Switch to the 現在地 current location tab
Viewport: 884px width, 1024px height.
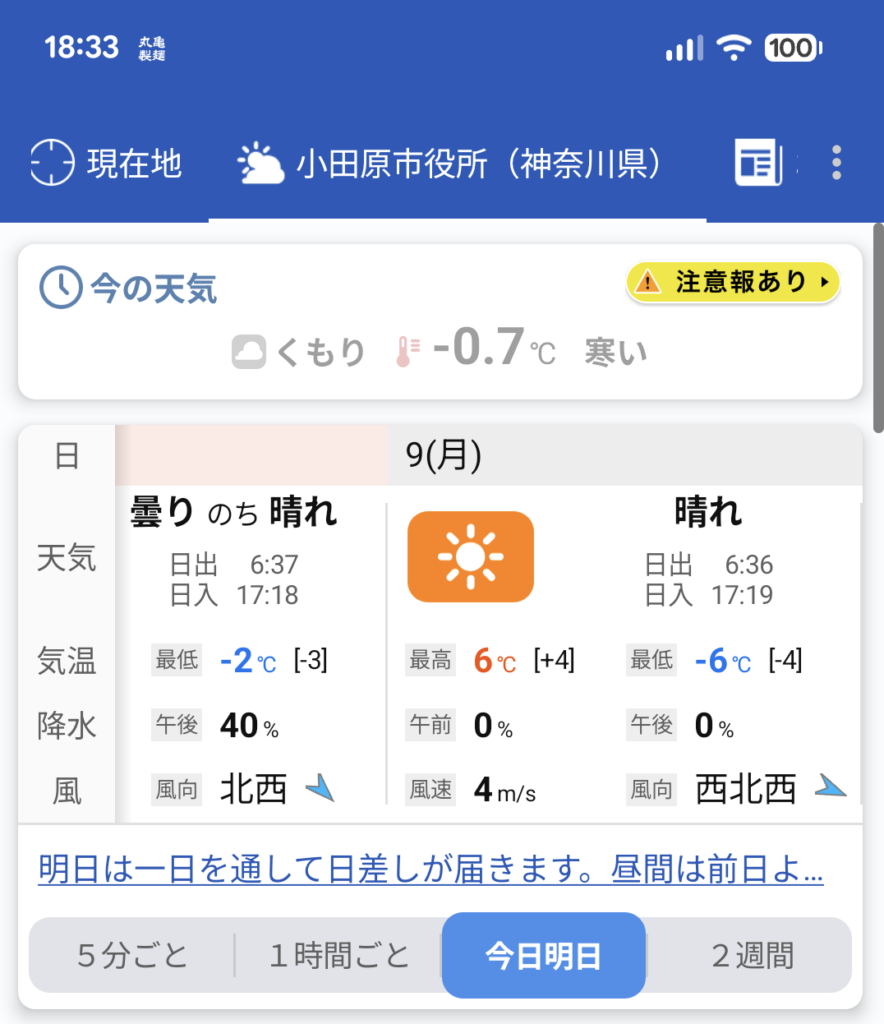[106, 163]
